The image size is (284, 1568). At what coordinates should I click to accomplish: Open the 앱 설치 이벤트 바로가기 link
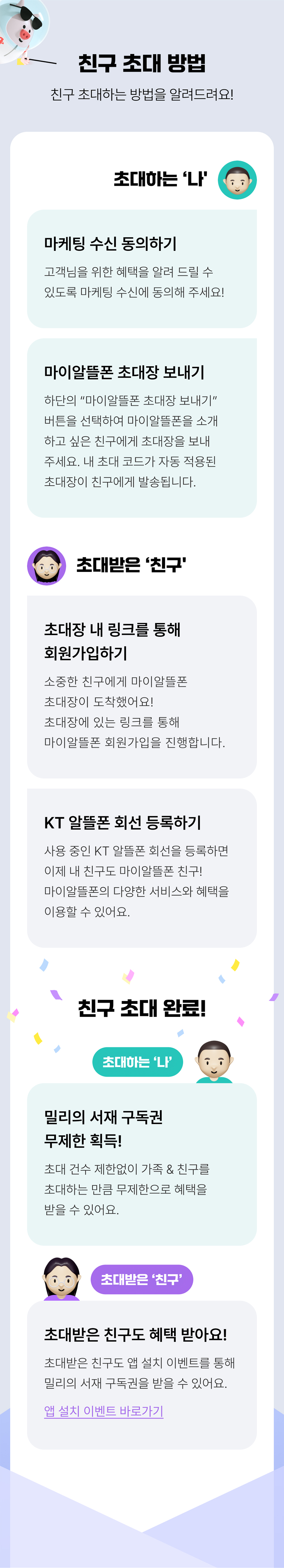coord(104,1411)
